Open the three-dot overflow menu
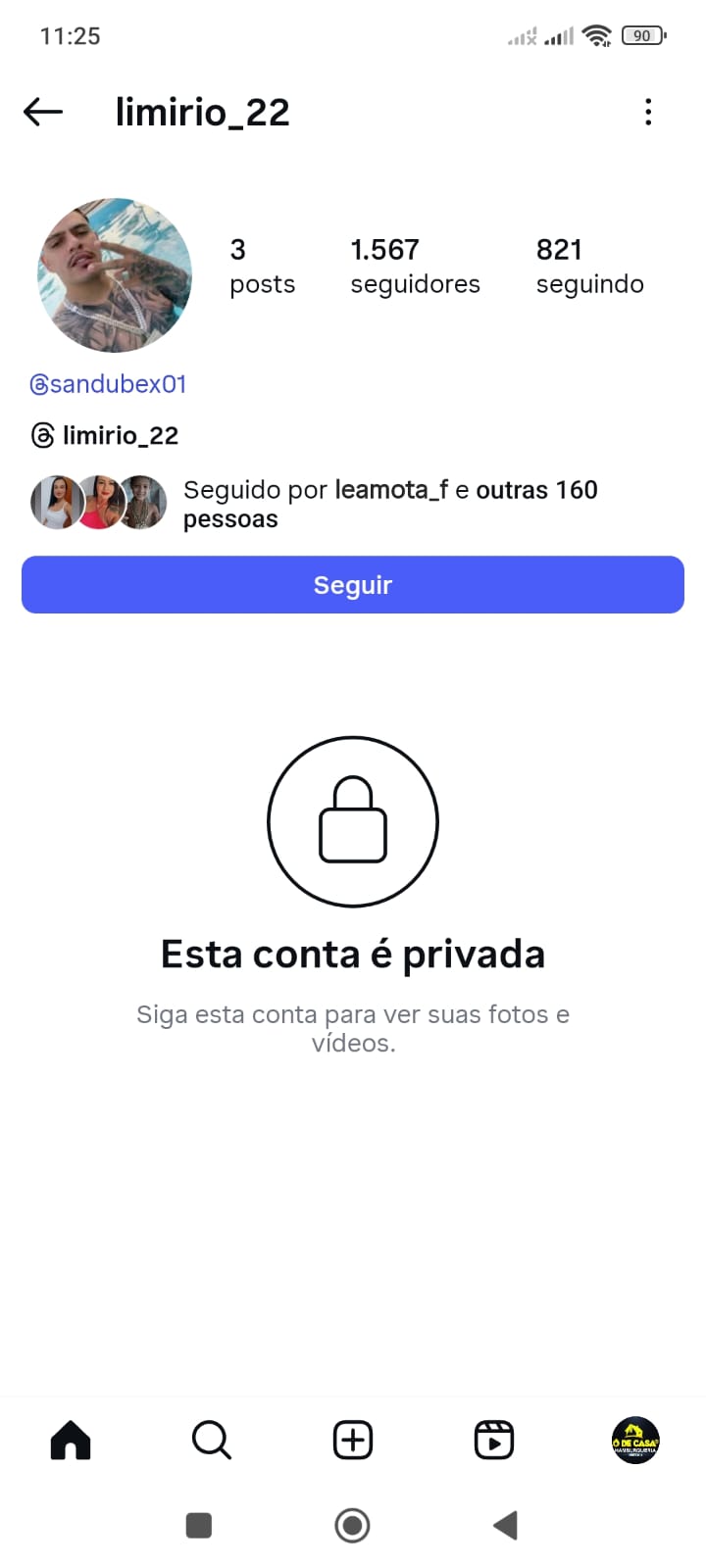 [x=648, y=112]
